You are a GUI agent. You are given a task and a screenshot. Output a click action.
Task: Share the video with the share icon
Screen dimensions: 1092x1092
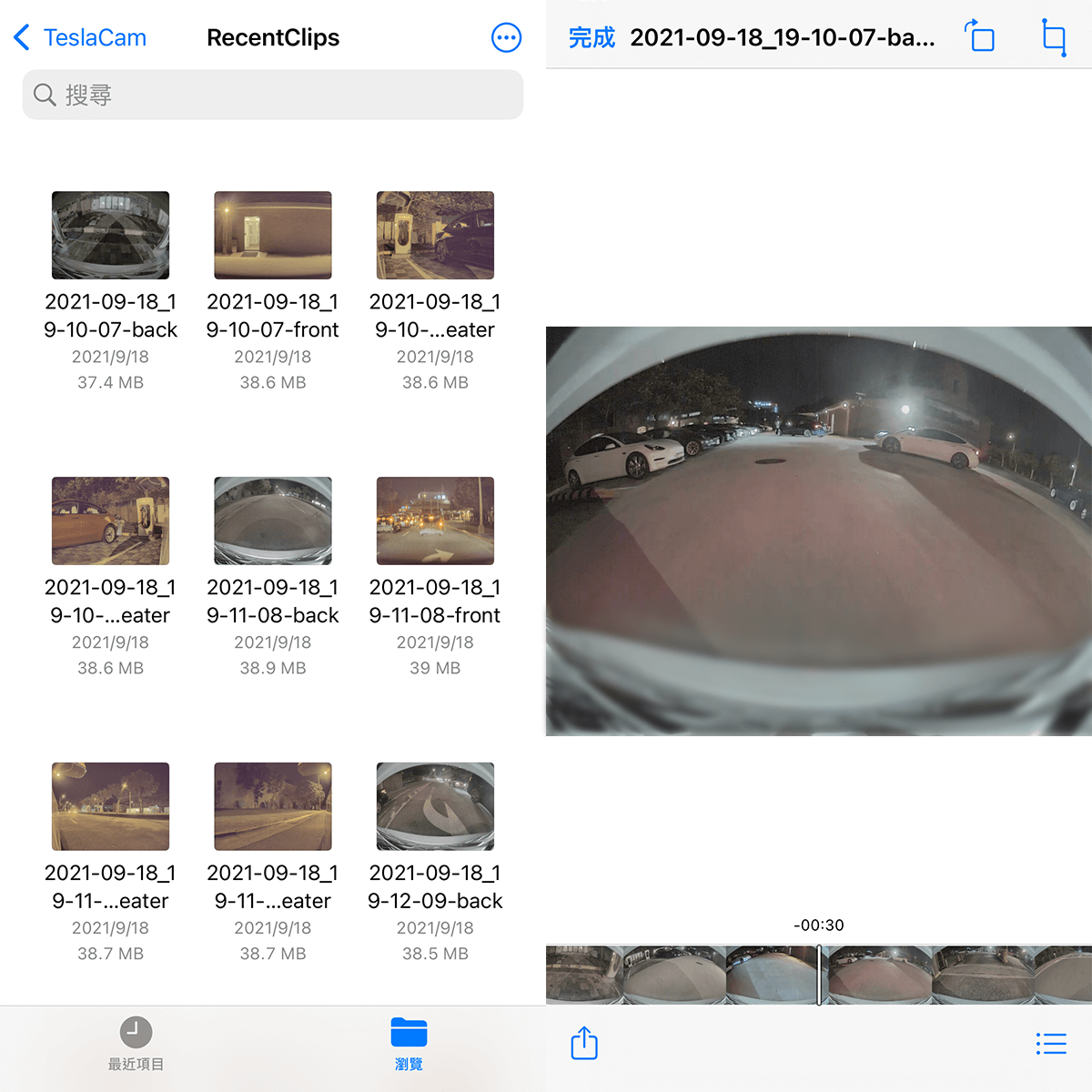pyautogui.click(x=584, y=1043)
